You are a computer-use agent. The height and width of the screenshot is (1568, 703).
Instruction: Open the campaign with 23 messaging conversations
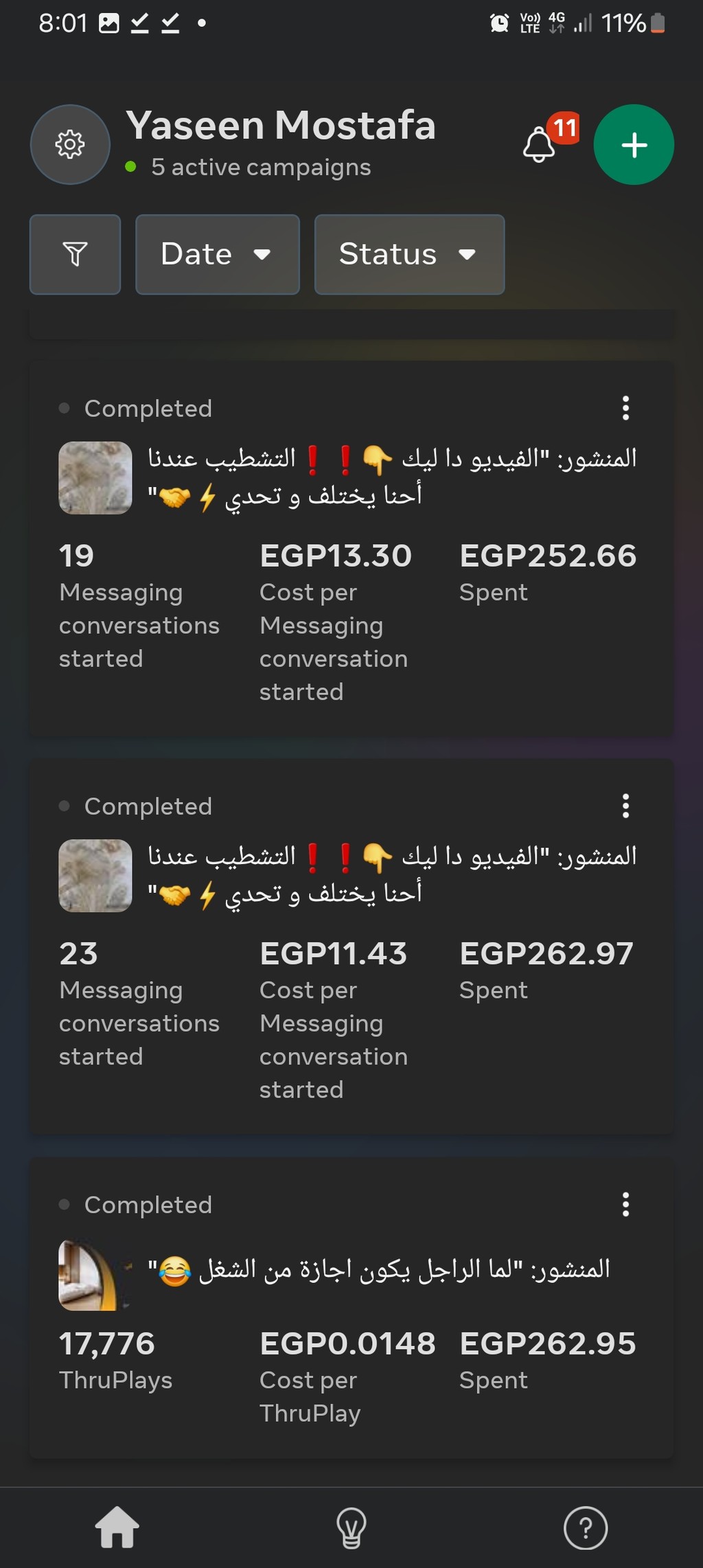click(x=351, y=947)
